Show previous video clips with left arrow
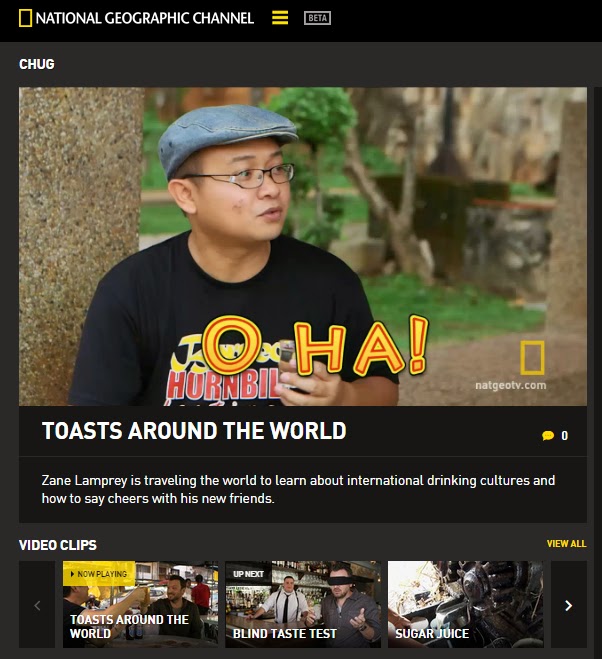The height and width of the screenshot is (659, 602). 38,604
